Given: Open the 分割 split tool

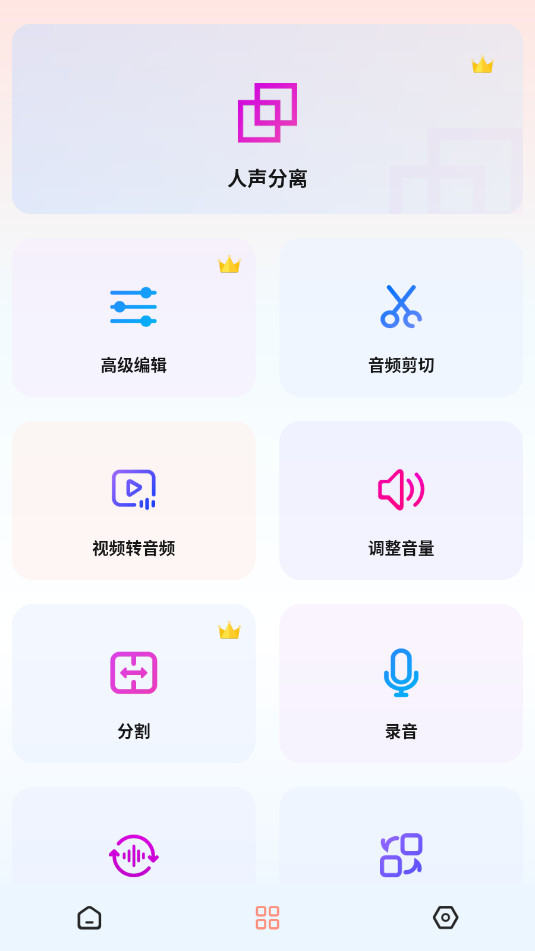Looking at the screenshot, I should [133, 684].
